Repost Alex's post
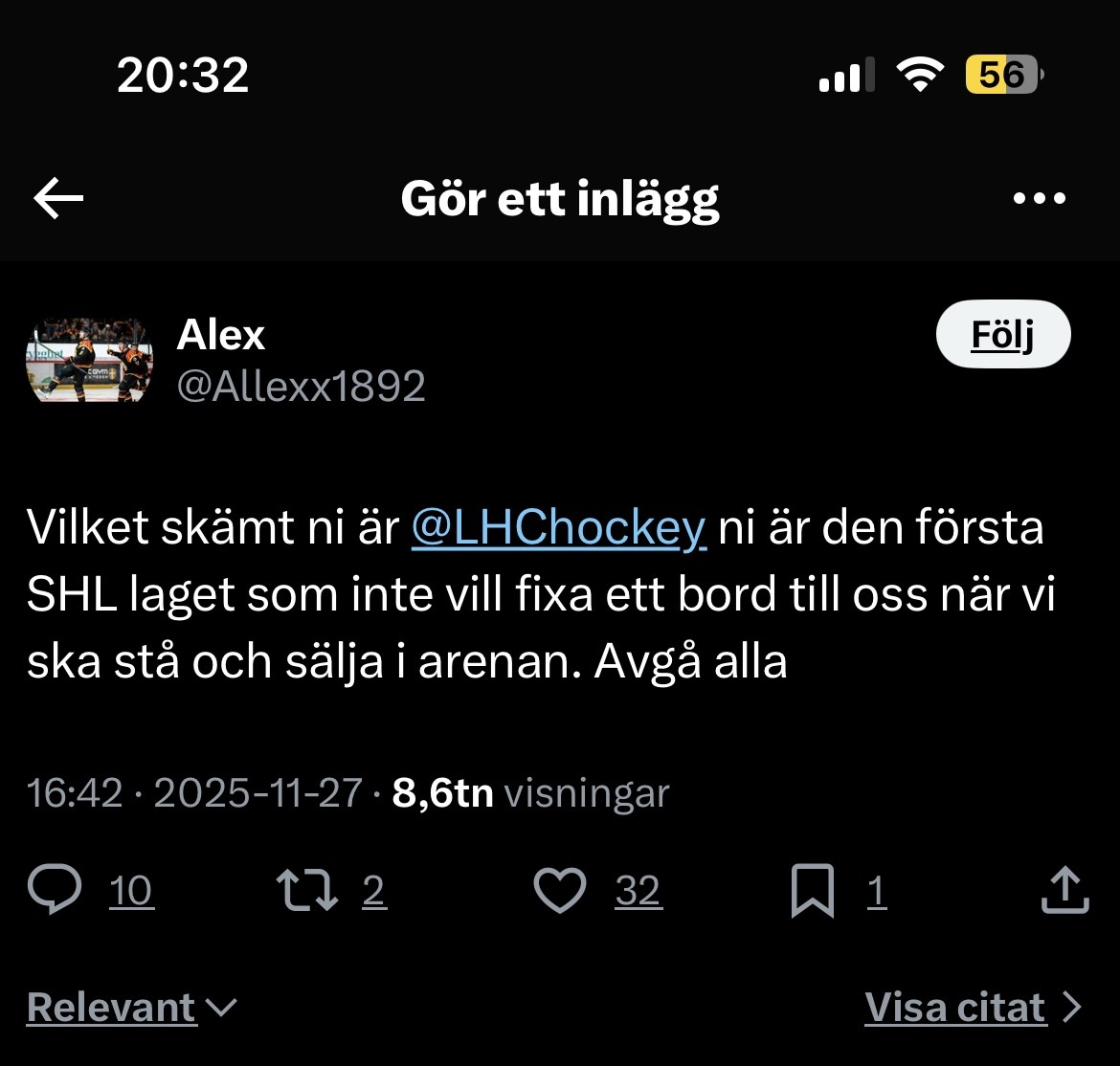Image resolution: width=1120 pixels, height=1066 pixels. (x=307, y=891)
